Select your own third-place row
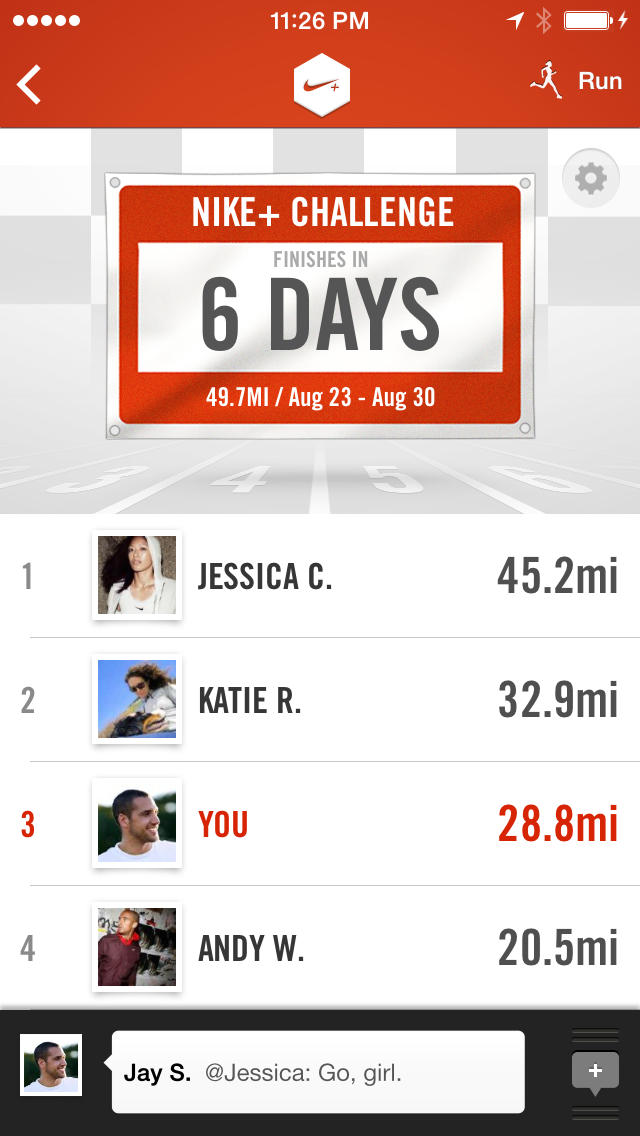Viewport: 640px width, 1136px height. [x=320, y=824]
